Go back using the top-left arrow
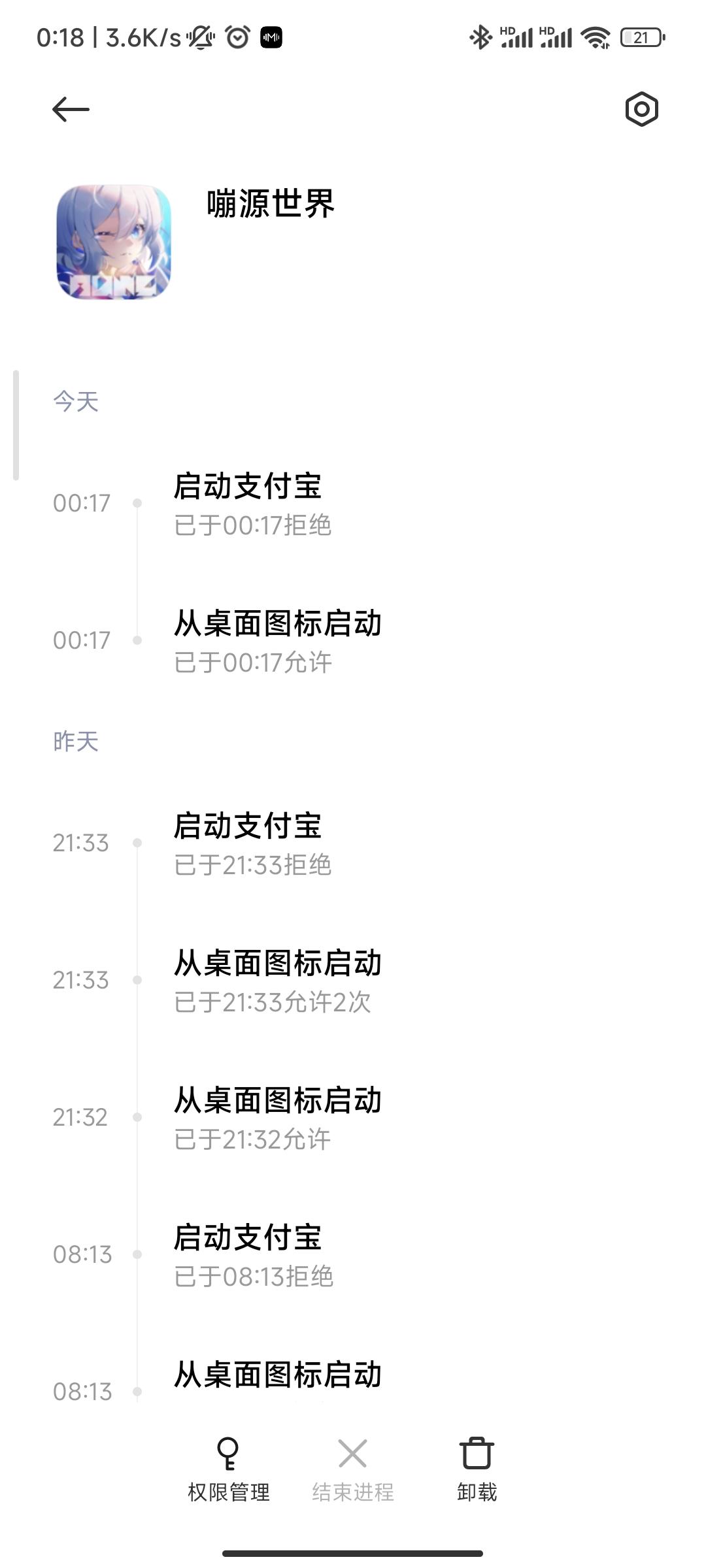Viewport: 706px width, 1568px height. 71,109
